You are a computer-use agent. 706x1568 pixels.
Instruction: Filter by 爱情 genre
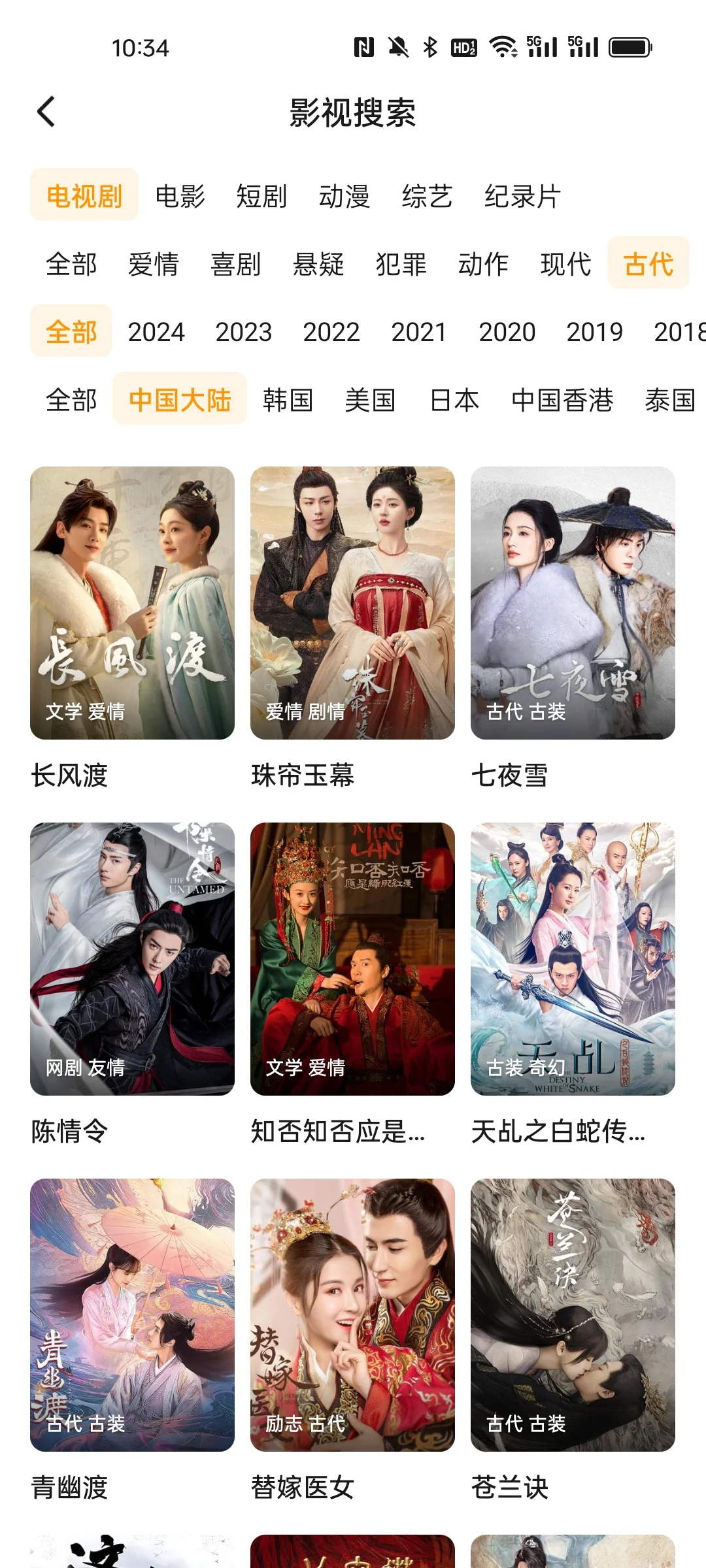(x=154, y=264)
